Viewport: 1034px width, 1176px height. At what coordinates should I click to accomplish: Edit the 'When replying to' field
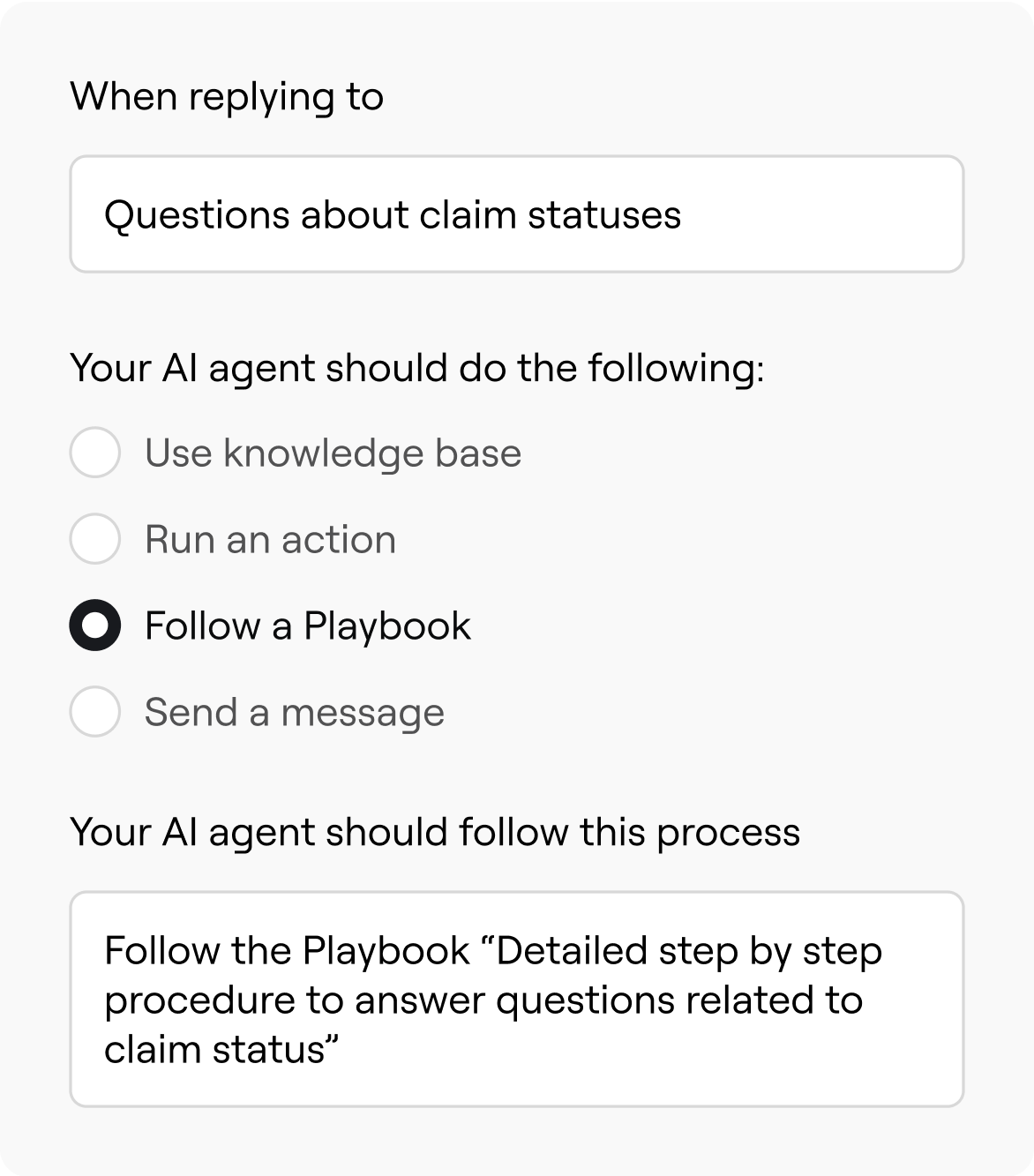point(516,214)
